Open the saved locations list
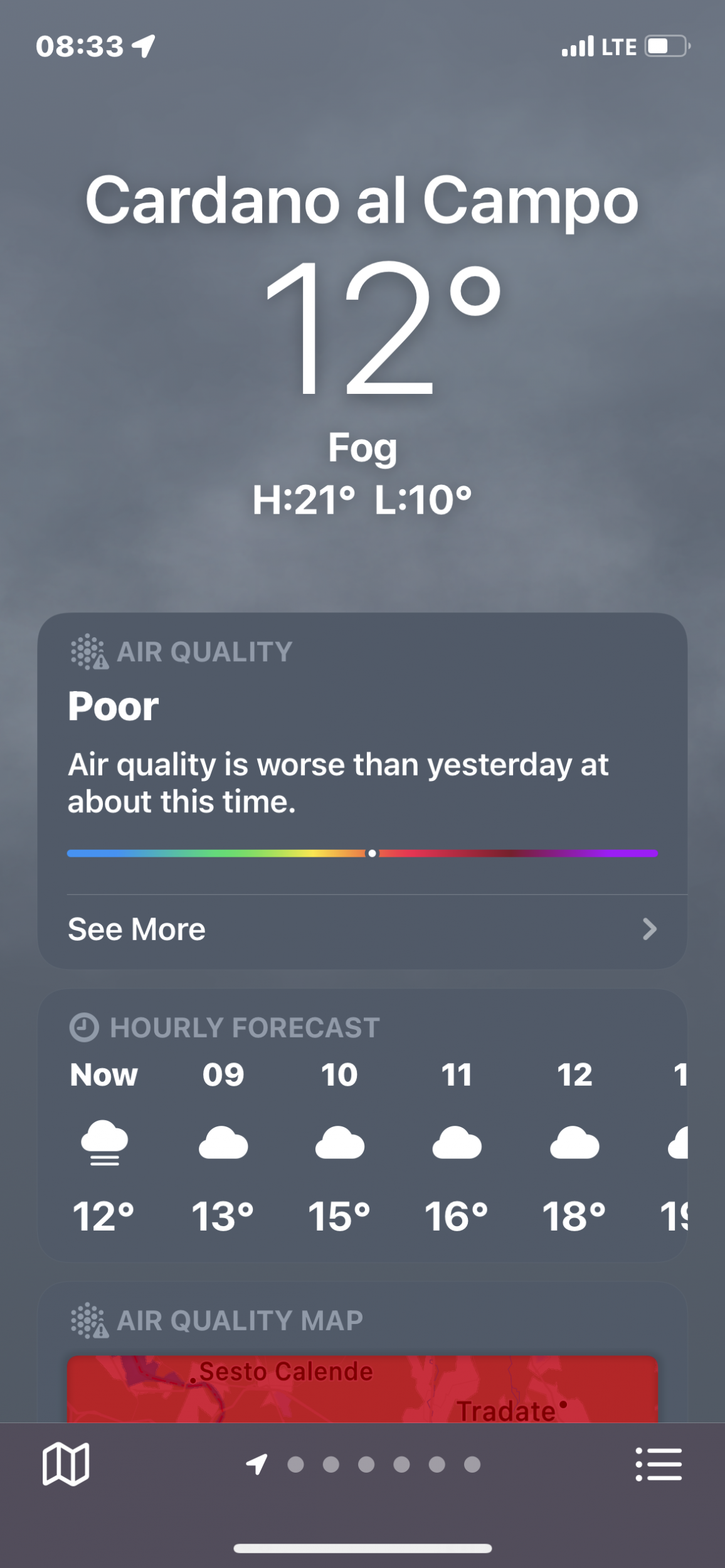This screenshot has width=725, height=1568. (658, 1465)
